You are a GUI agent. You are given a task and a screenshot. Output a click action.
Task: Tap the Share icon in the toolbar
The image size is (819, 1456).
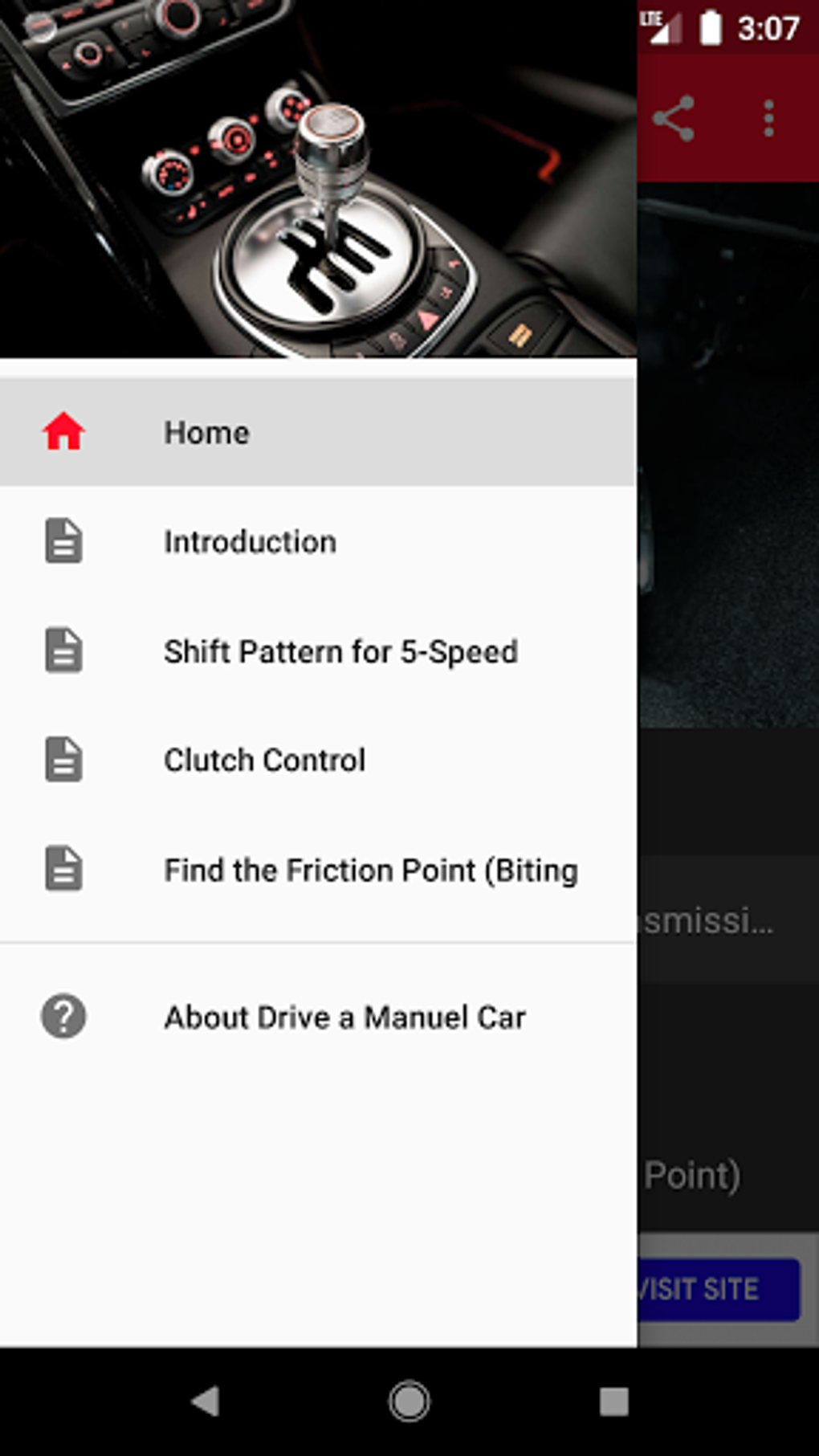pyautogui.click(x=674, y=116)
